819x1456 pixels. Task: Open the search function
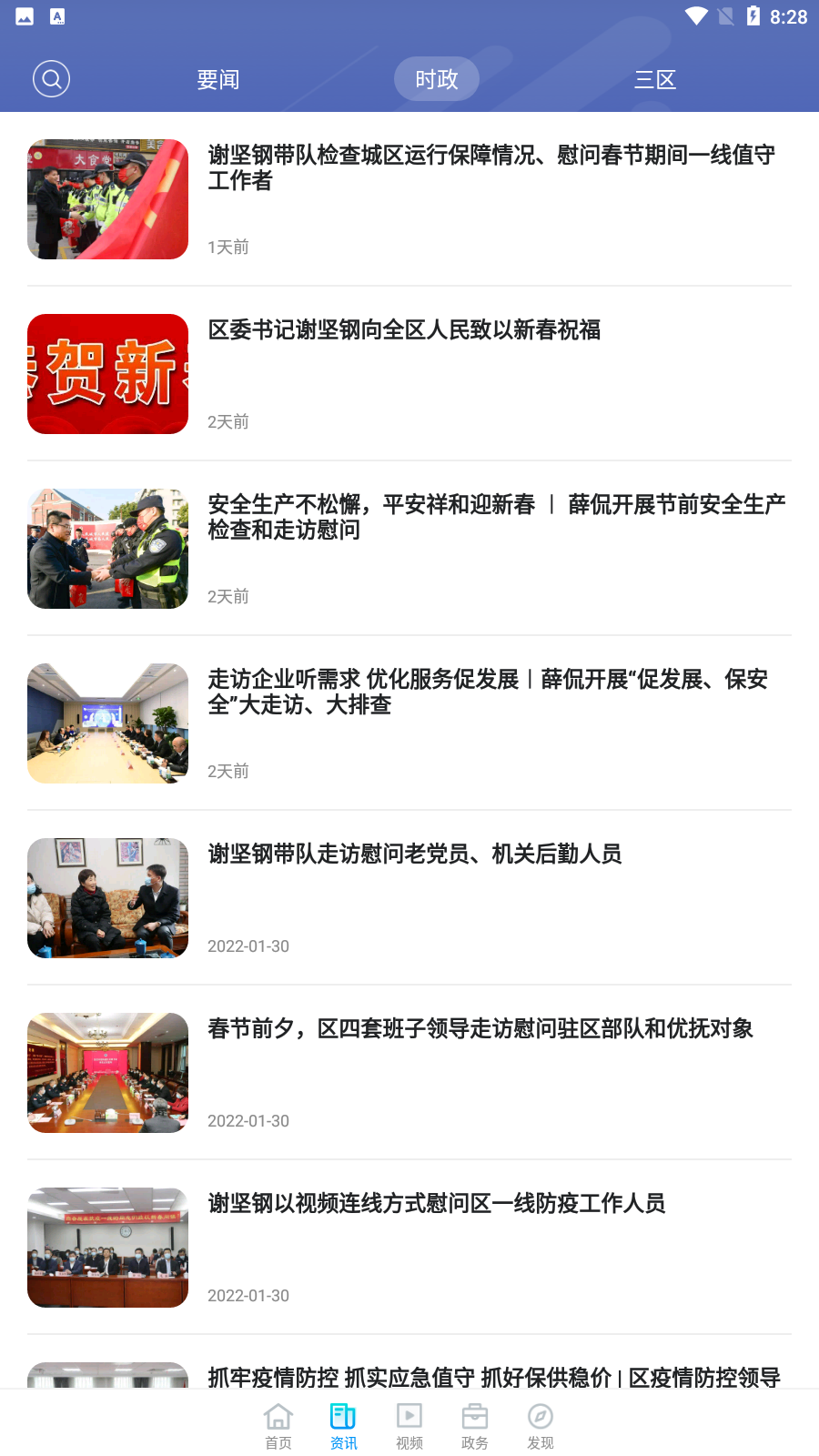pyautogui.click(x=51, y=78)
